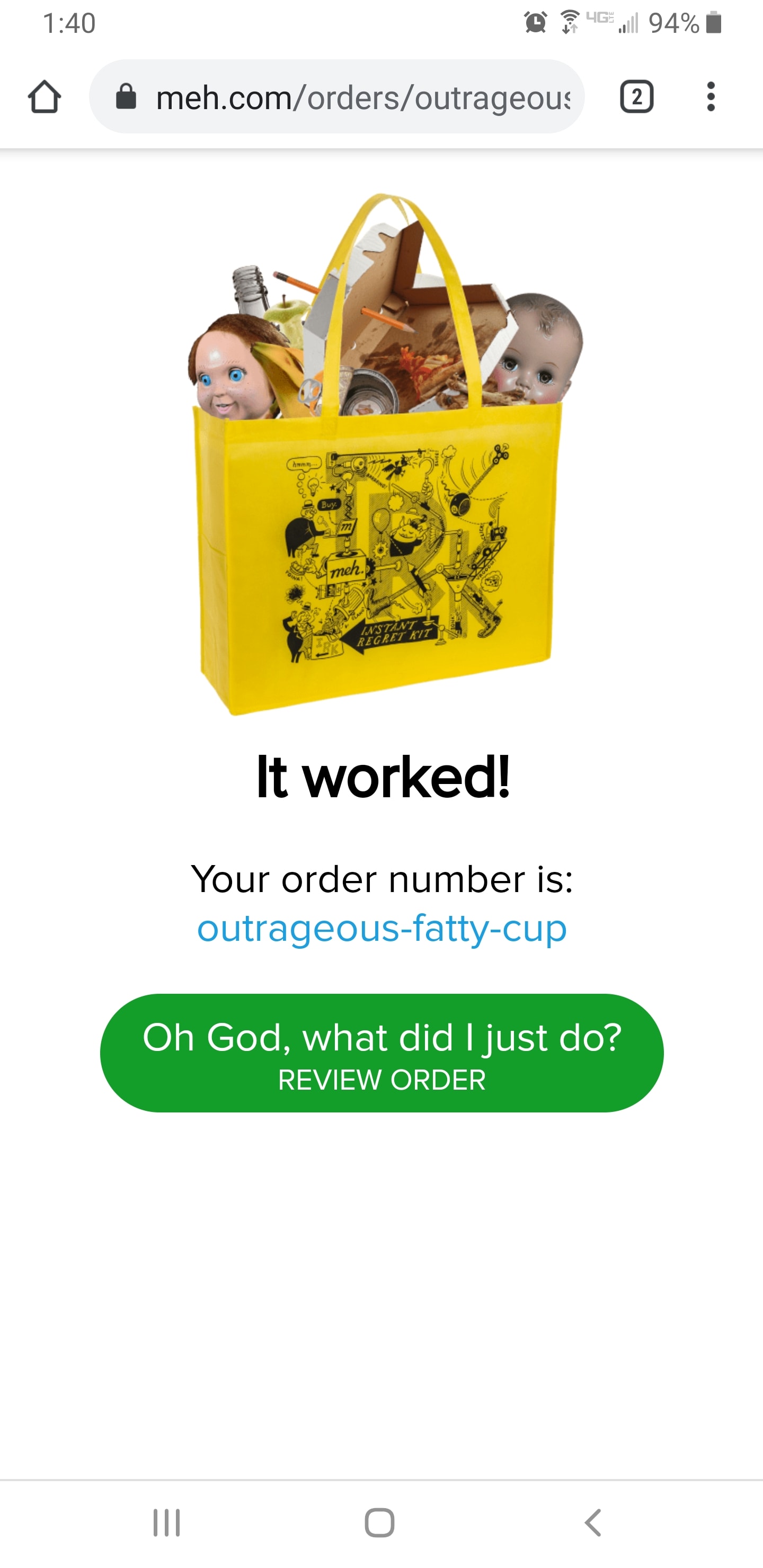The width and height of the screenshot is (763, 1568).
Task: Tap the Review Order button
Action: coord(382,1053)
